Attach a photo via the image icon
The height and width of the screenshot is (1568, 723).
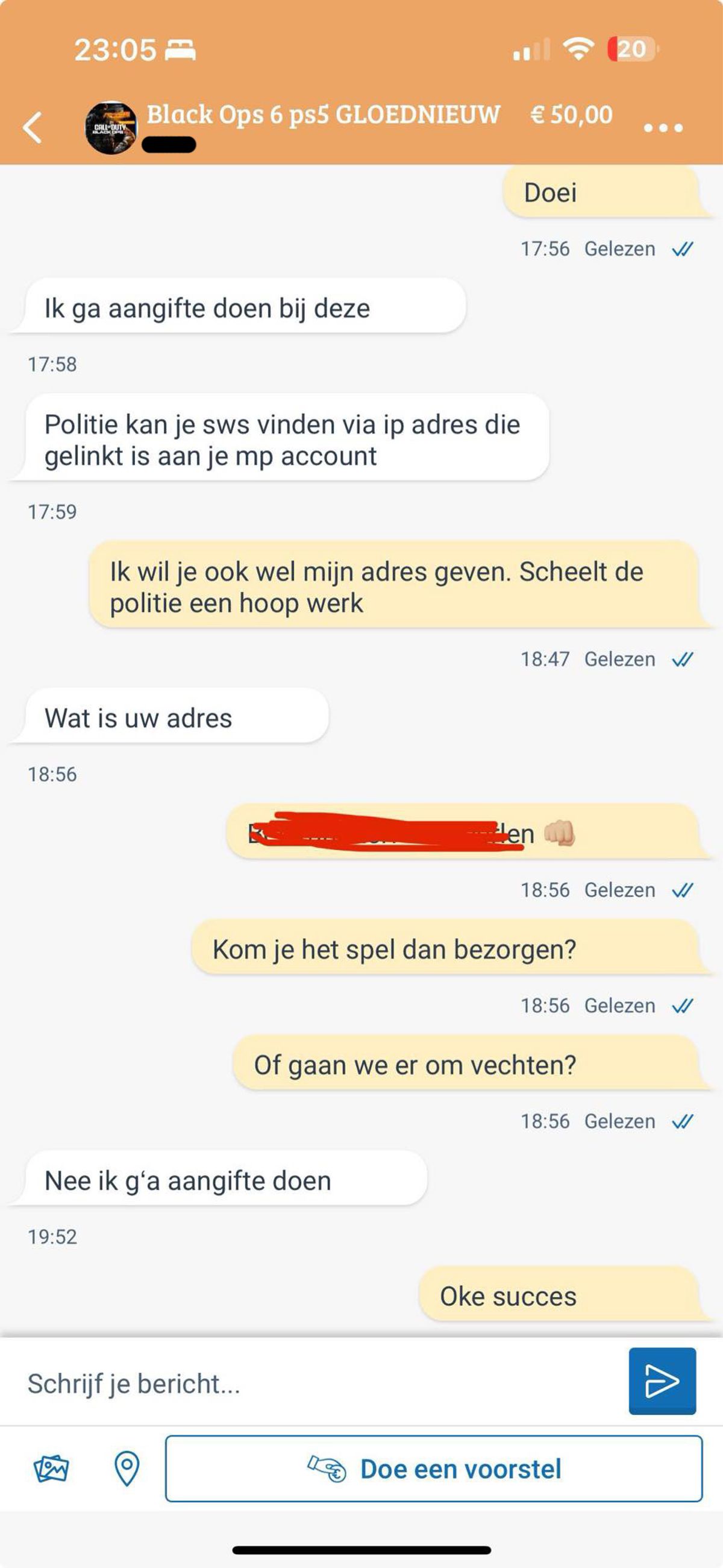coord(51,1469)
